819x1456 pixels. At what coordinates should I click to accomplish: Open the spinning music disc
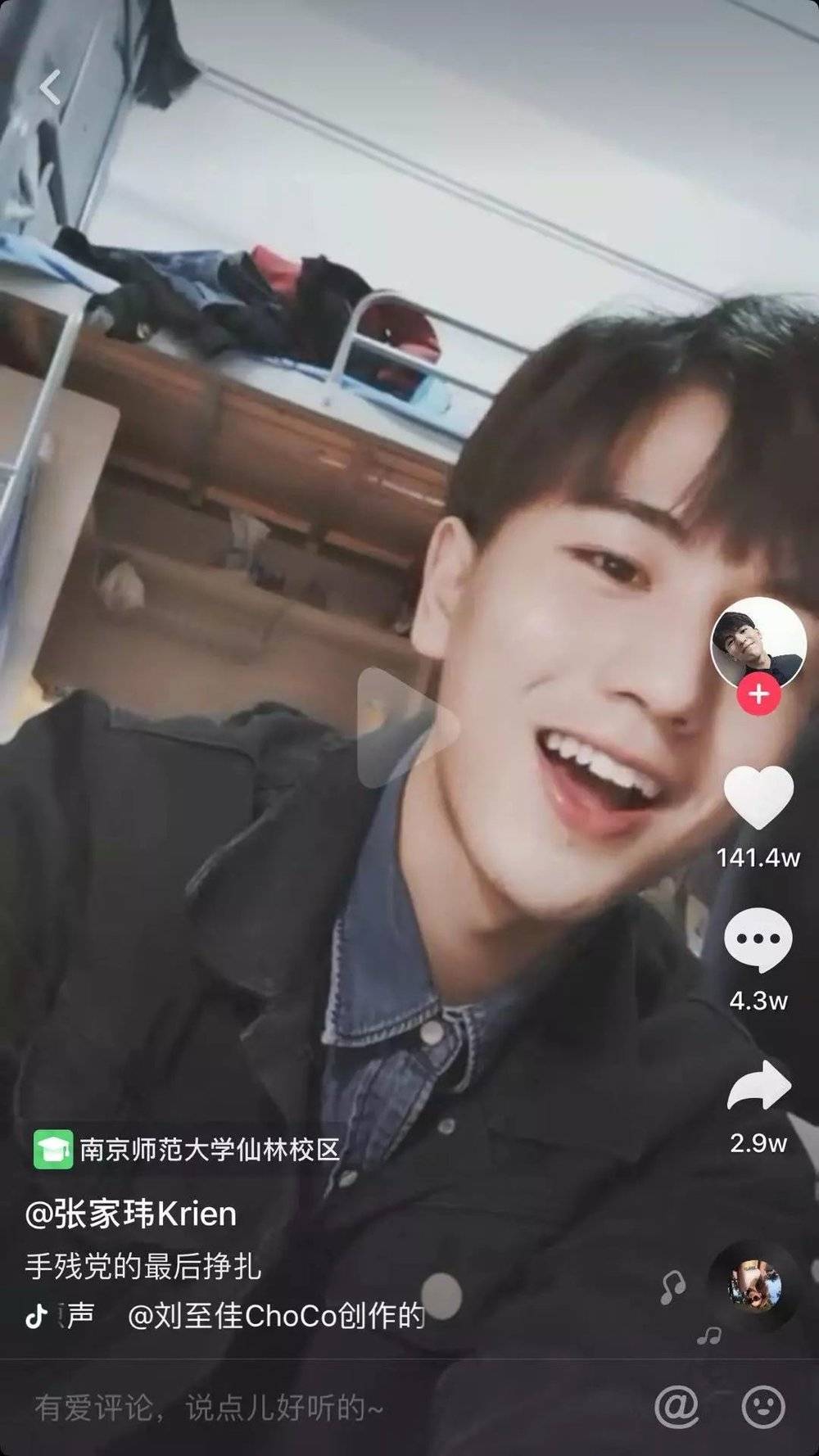[753, 1286]
